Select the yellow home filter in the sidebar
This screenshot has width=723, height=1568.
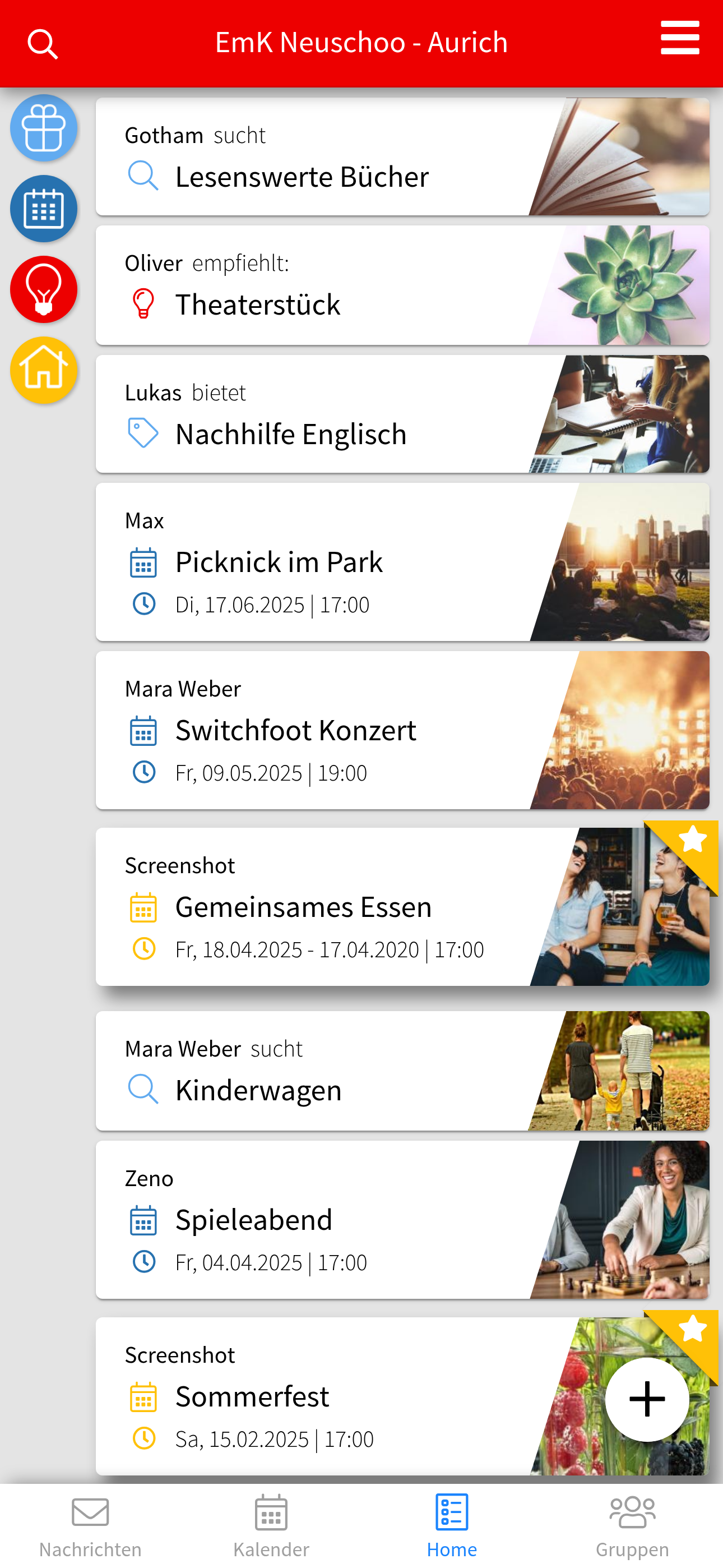43,370
